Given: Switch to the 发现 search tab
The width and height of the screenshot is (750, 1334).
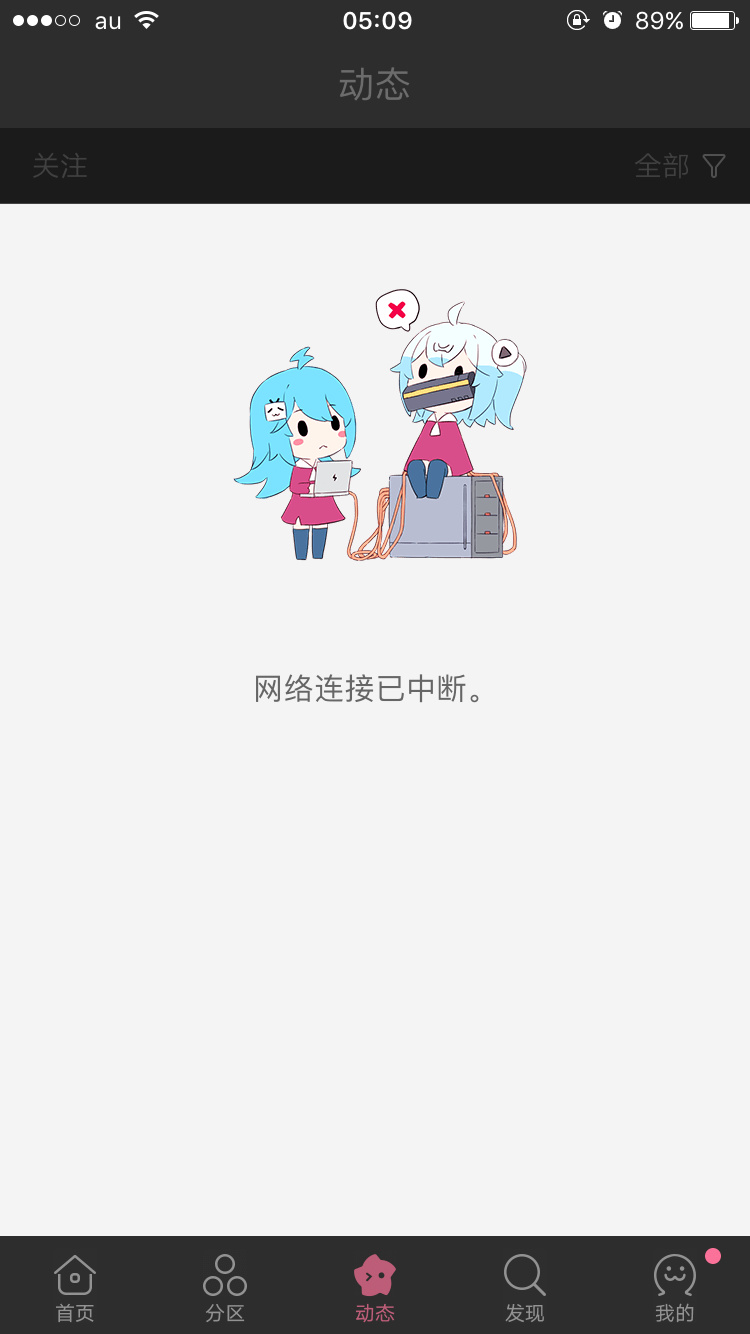Looking at the screenshot, I should tap(525, 1288).
